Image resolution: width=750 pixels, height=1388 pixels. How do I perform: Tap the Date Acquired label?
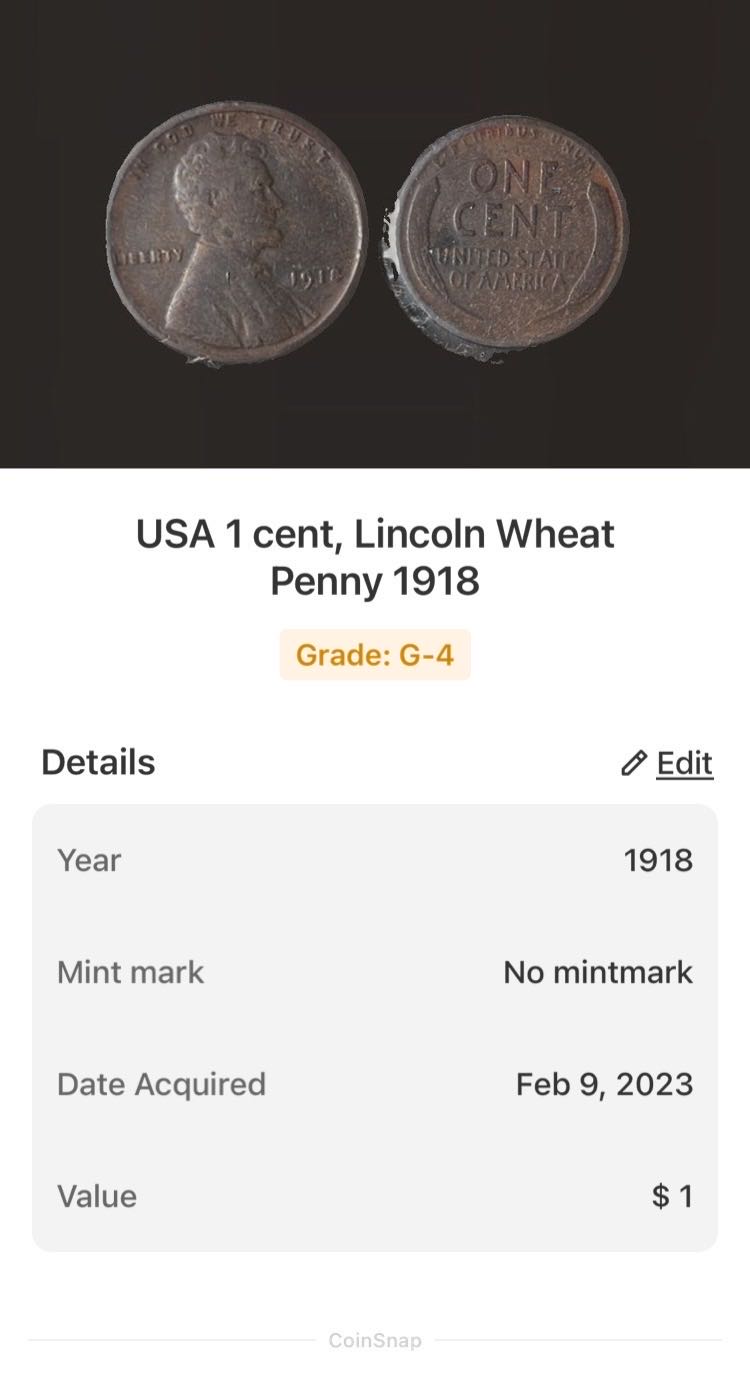click(161, 1084)
